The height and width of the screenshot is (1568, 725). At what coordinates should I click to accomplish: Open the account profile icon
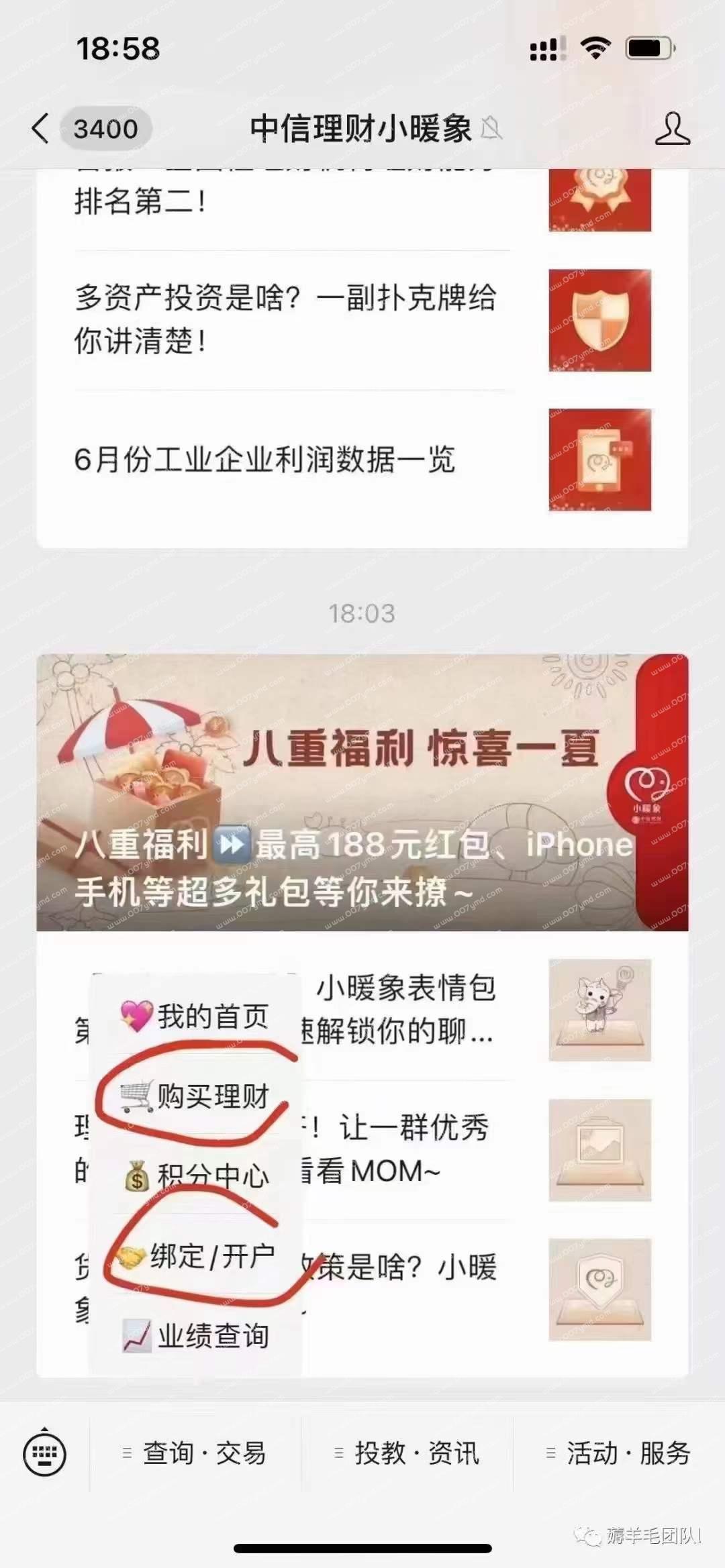[x=672, y=128]
